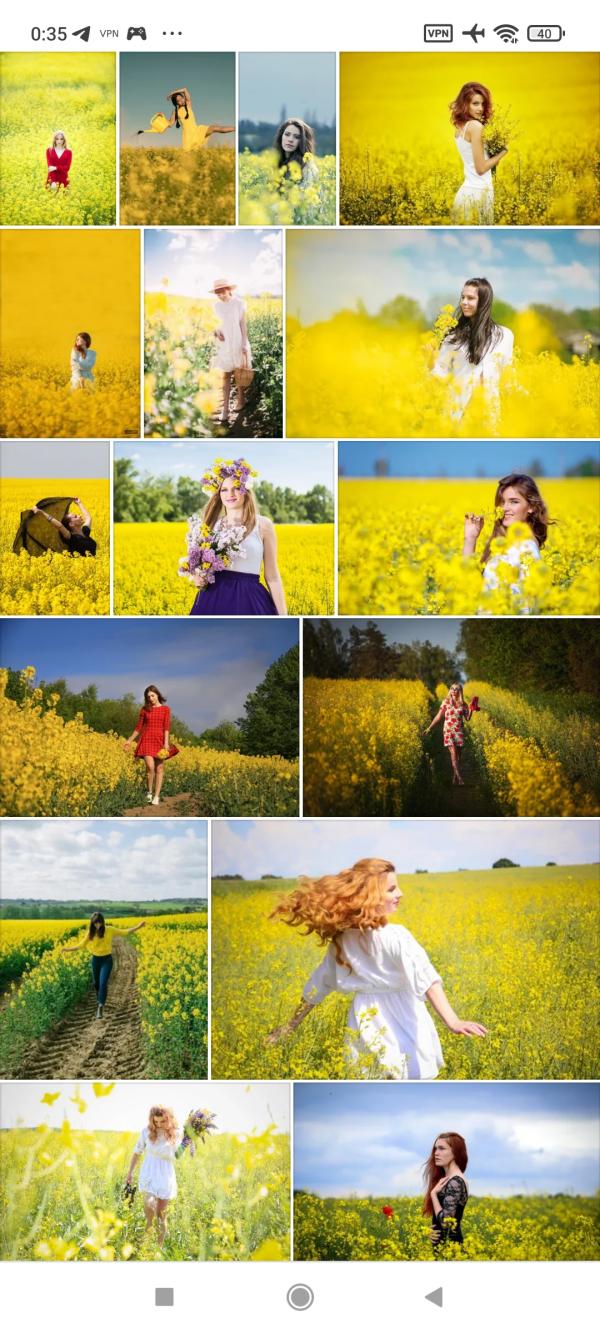
Task: Open photo of jumping woman in yellow dress
Action: pos(177,138)
